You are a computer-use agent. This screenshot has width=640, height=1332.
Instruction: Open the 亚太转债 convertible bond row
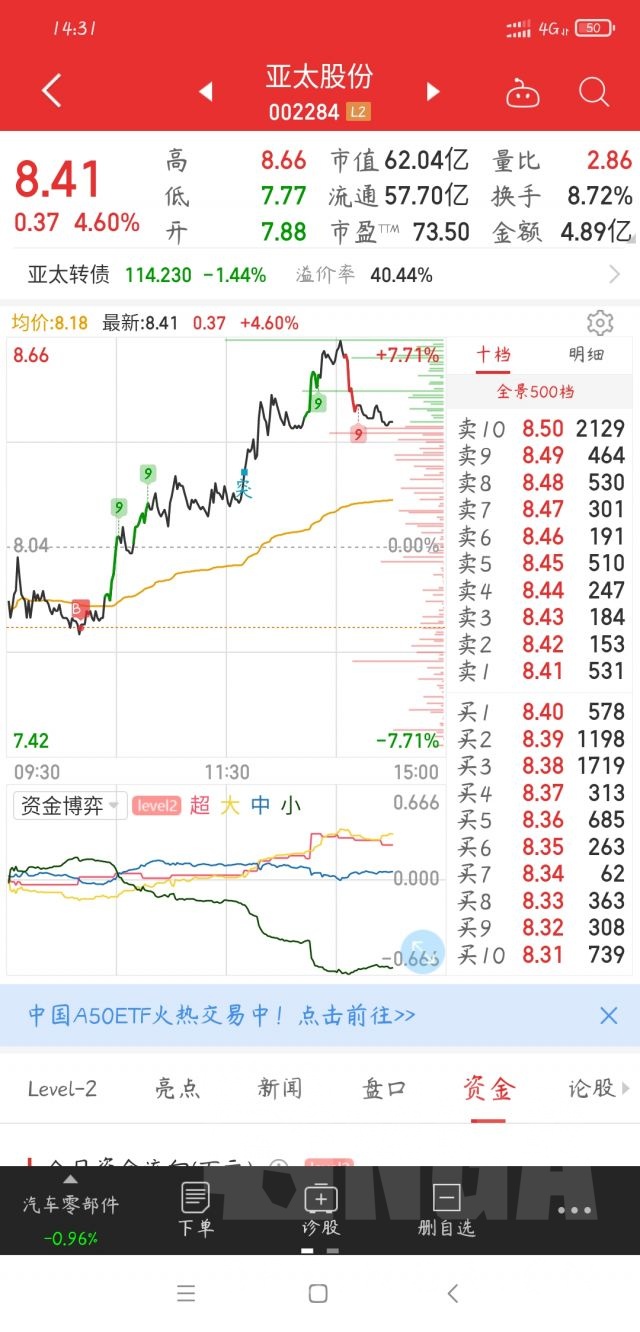click(320, 274)
